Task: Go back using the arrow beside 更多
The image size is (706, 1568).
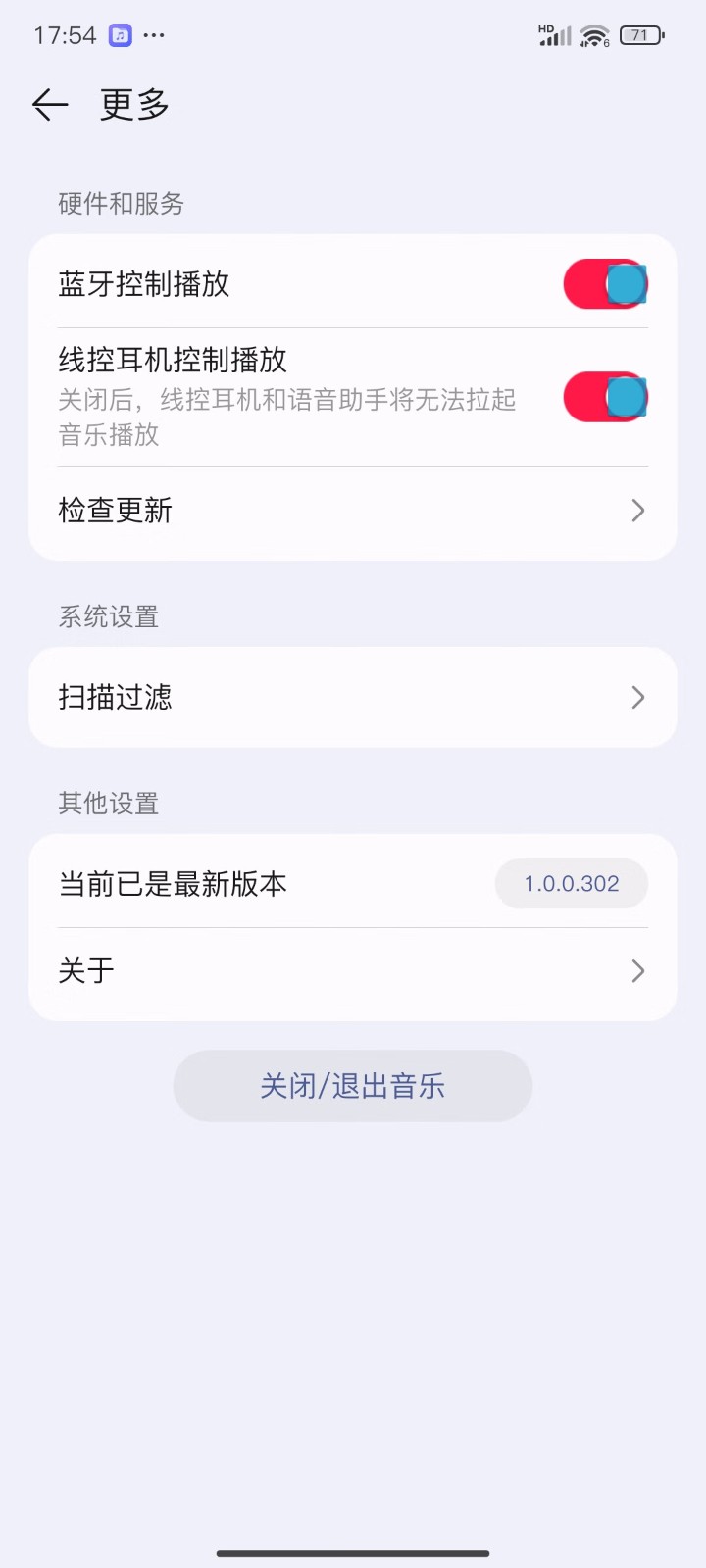Action: (50, 104)
